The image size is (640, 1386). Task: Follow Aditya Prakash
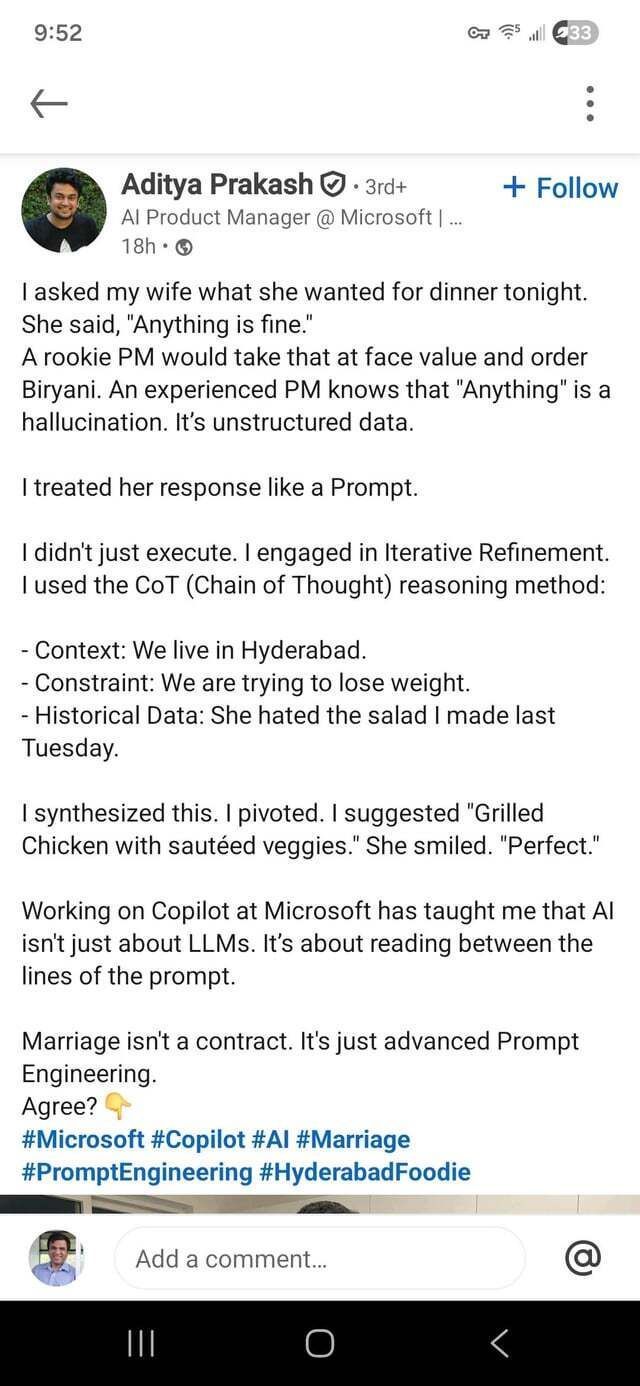pyautogui.click(x=561, y=187)
